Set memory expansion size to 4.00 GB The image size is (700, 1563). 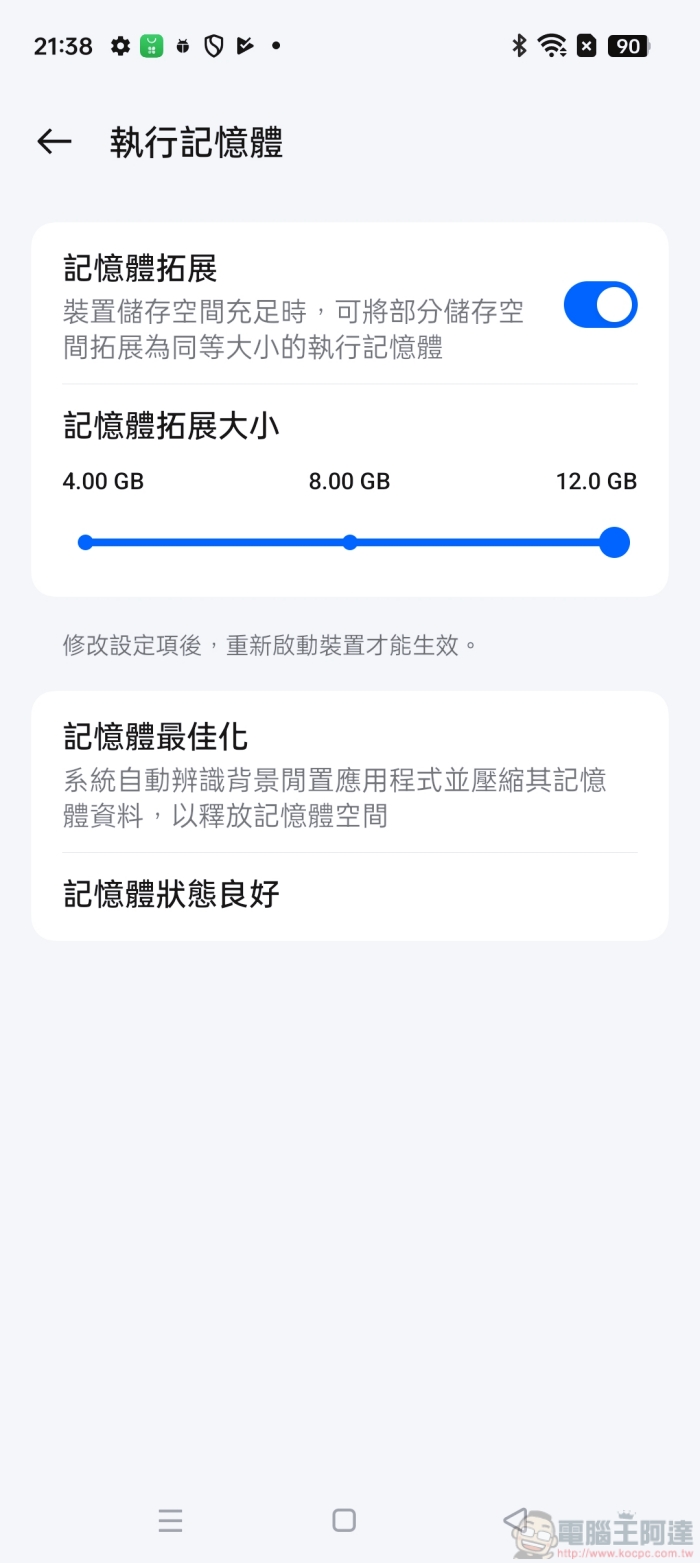tap(86, 542)
